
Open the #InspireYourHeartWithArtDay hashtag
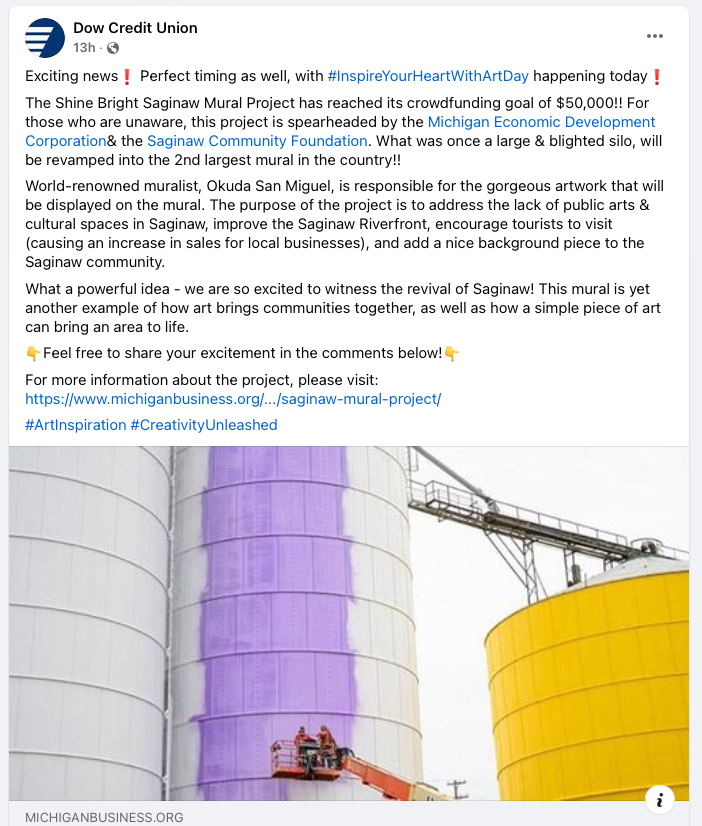428,76
